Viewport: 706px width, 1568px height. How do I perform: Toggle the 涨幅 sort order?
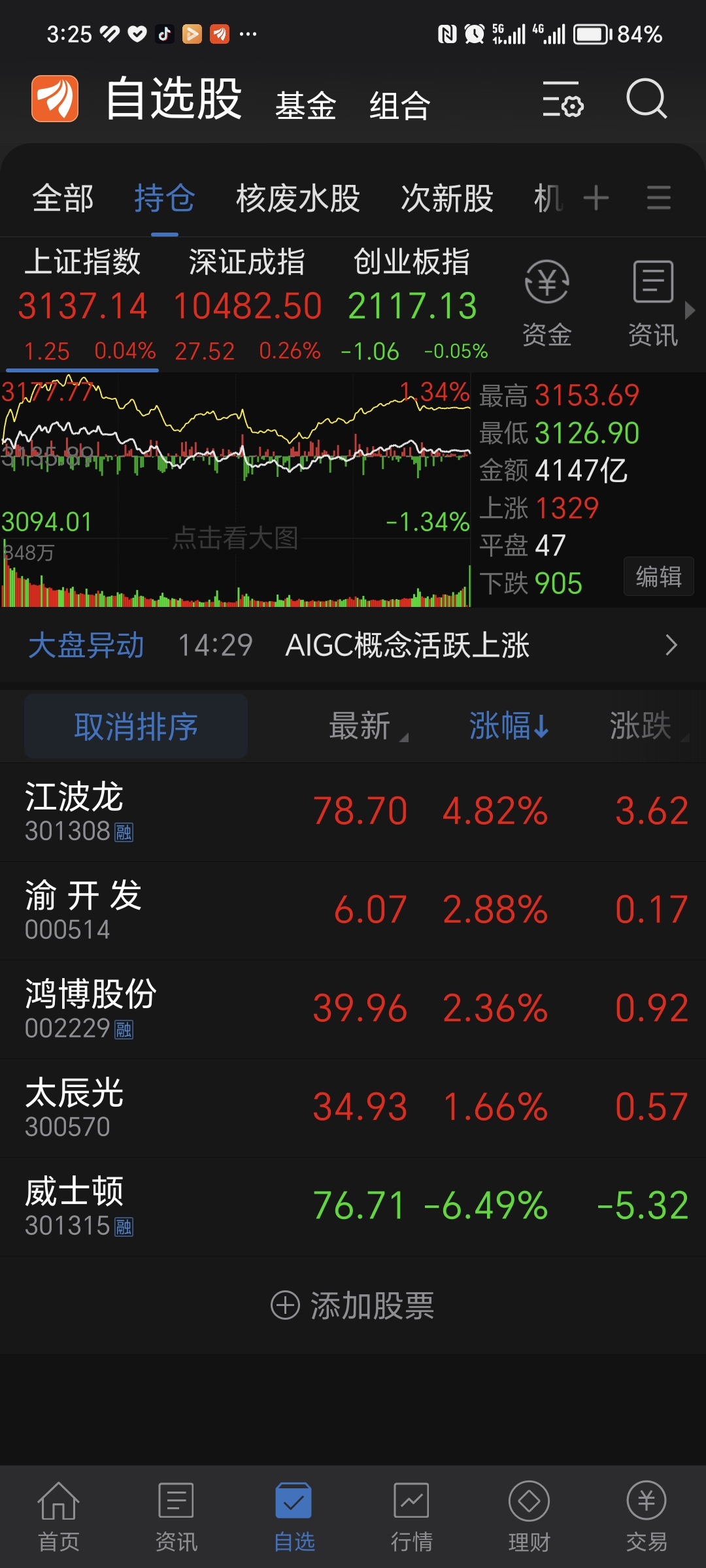tap(509, 725)
